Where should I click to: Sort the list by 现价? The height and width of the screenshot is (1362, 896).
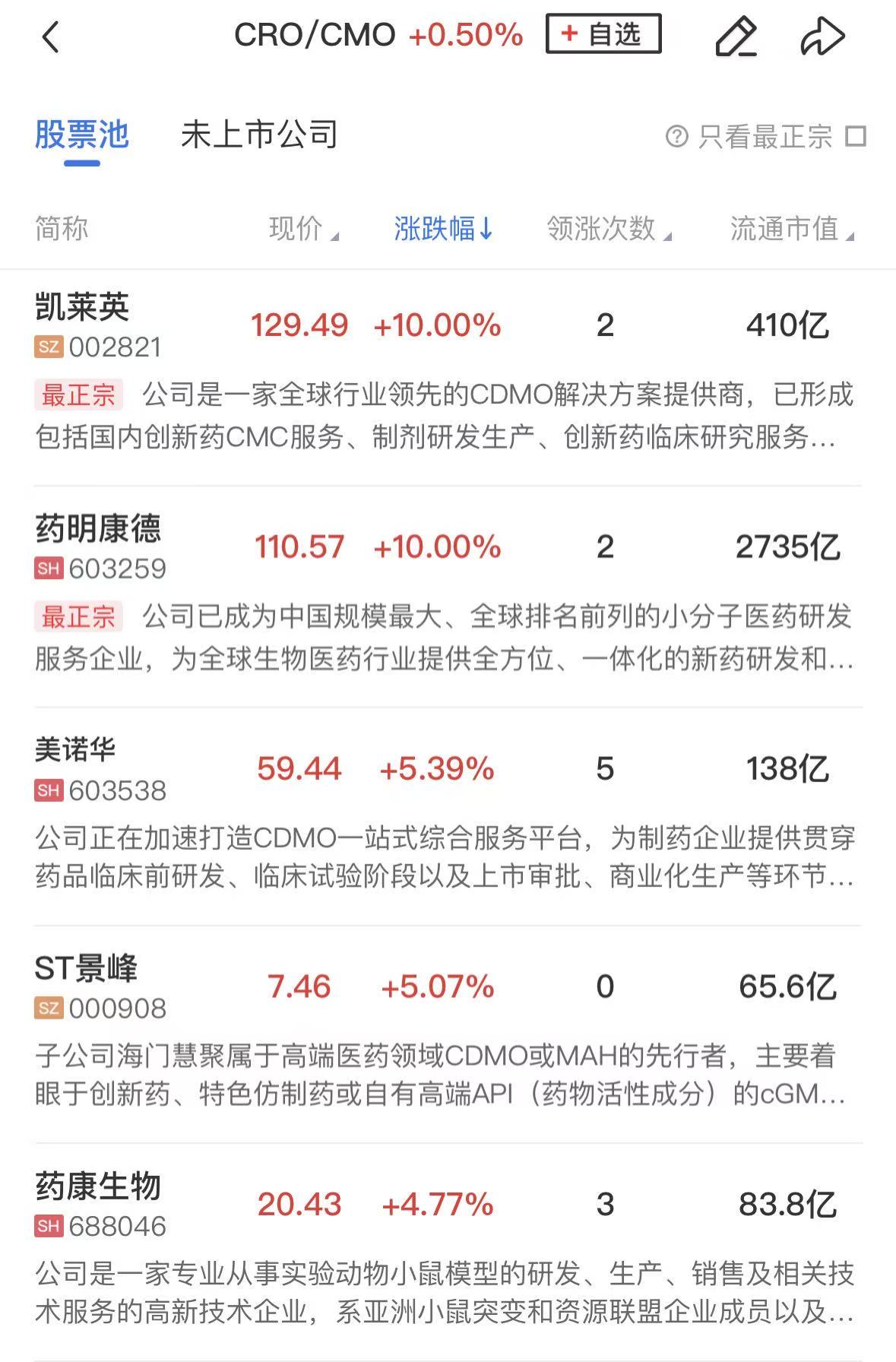click(302, 229)
